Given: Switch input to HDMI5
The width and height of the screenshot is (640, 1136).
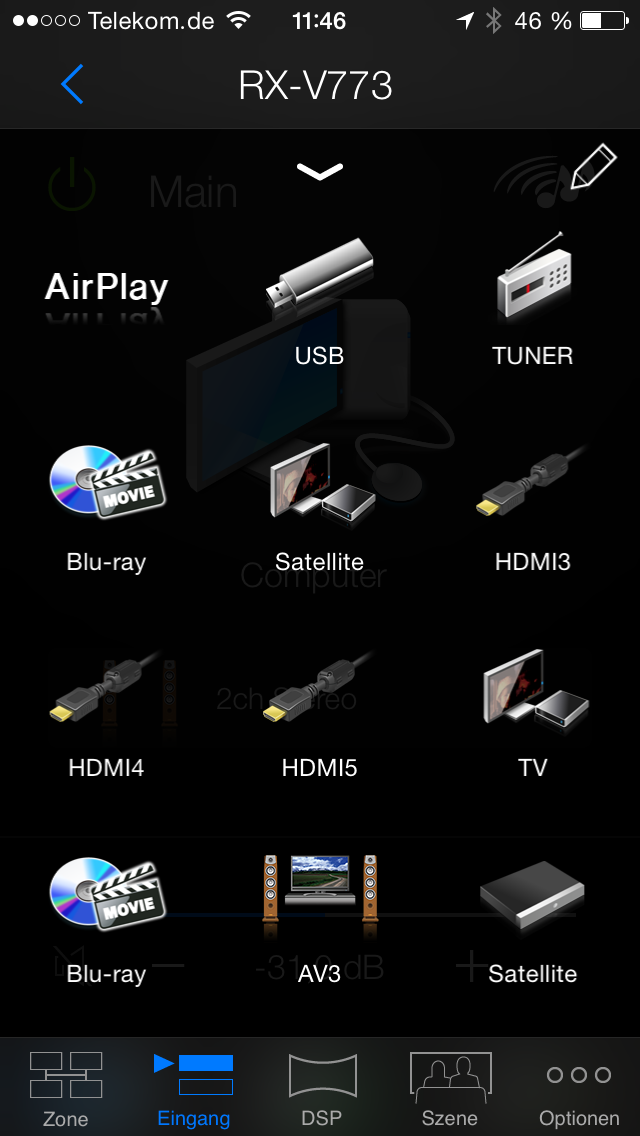Looking at the screenshot, I should 320,714.
